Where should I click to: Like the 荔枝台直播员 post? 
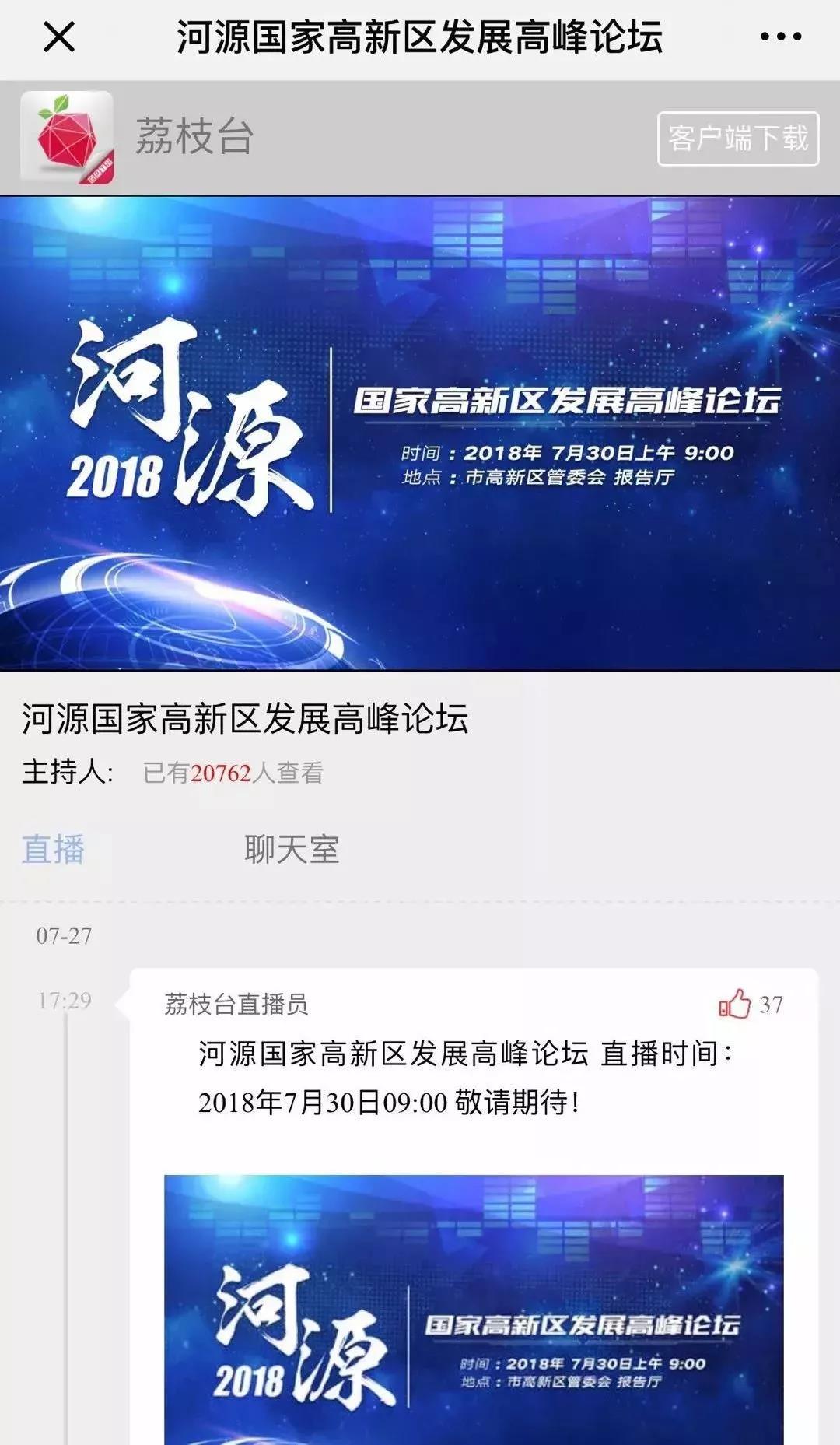coord(735,1004)
